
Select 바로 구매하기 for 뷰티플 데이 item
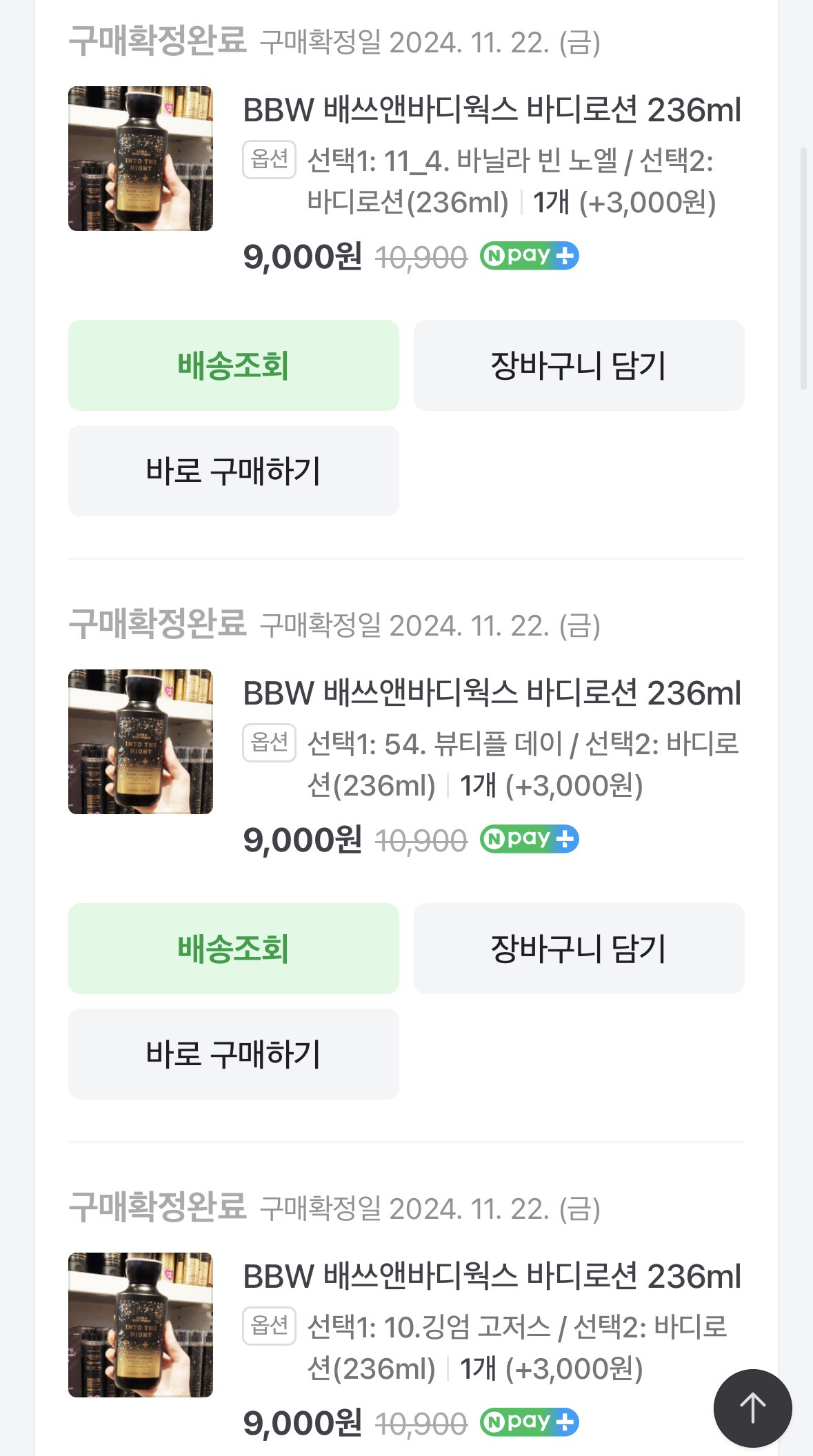tap(233, 1054)
